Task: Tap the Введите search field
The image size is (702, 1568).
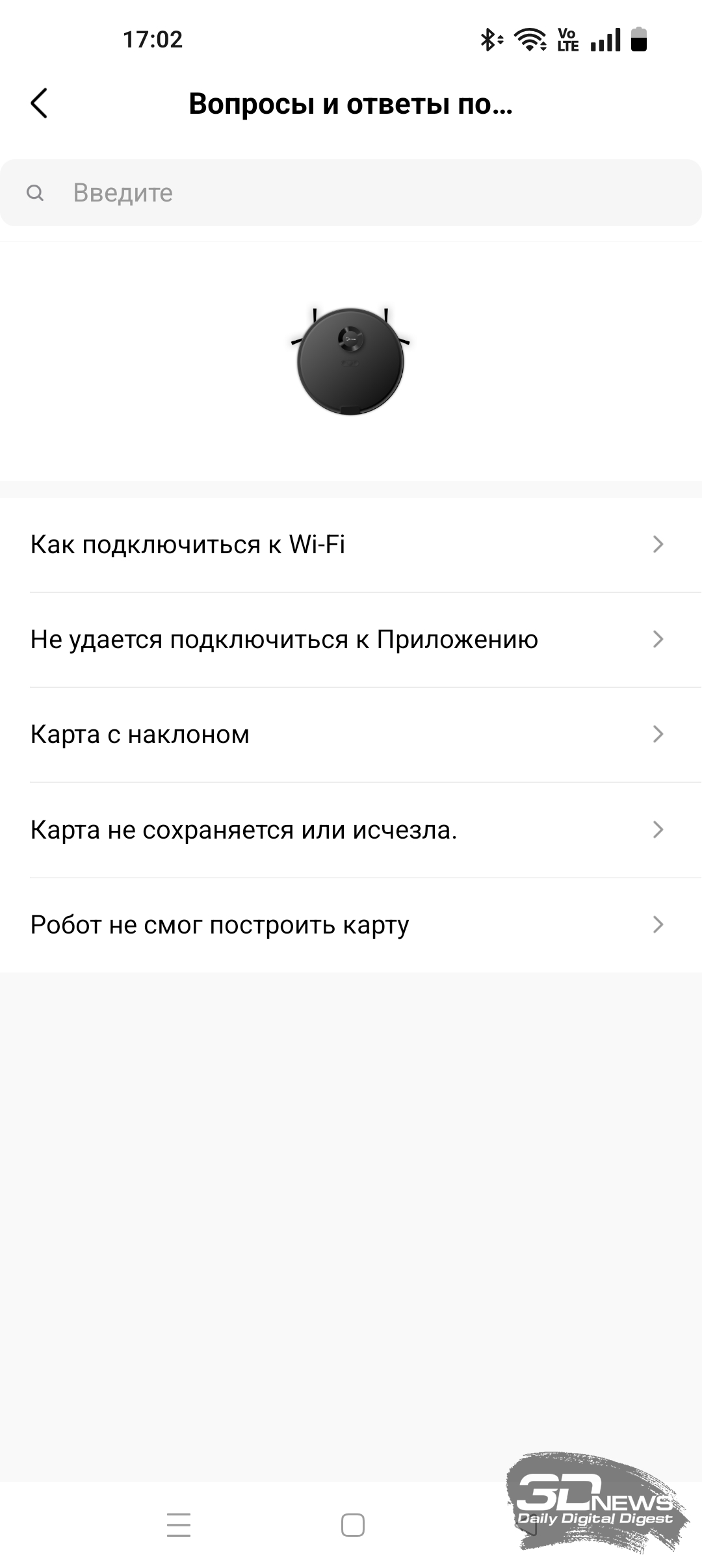Action: (351, 192)
